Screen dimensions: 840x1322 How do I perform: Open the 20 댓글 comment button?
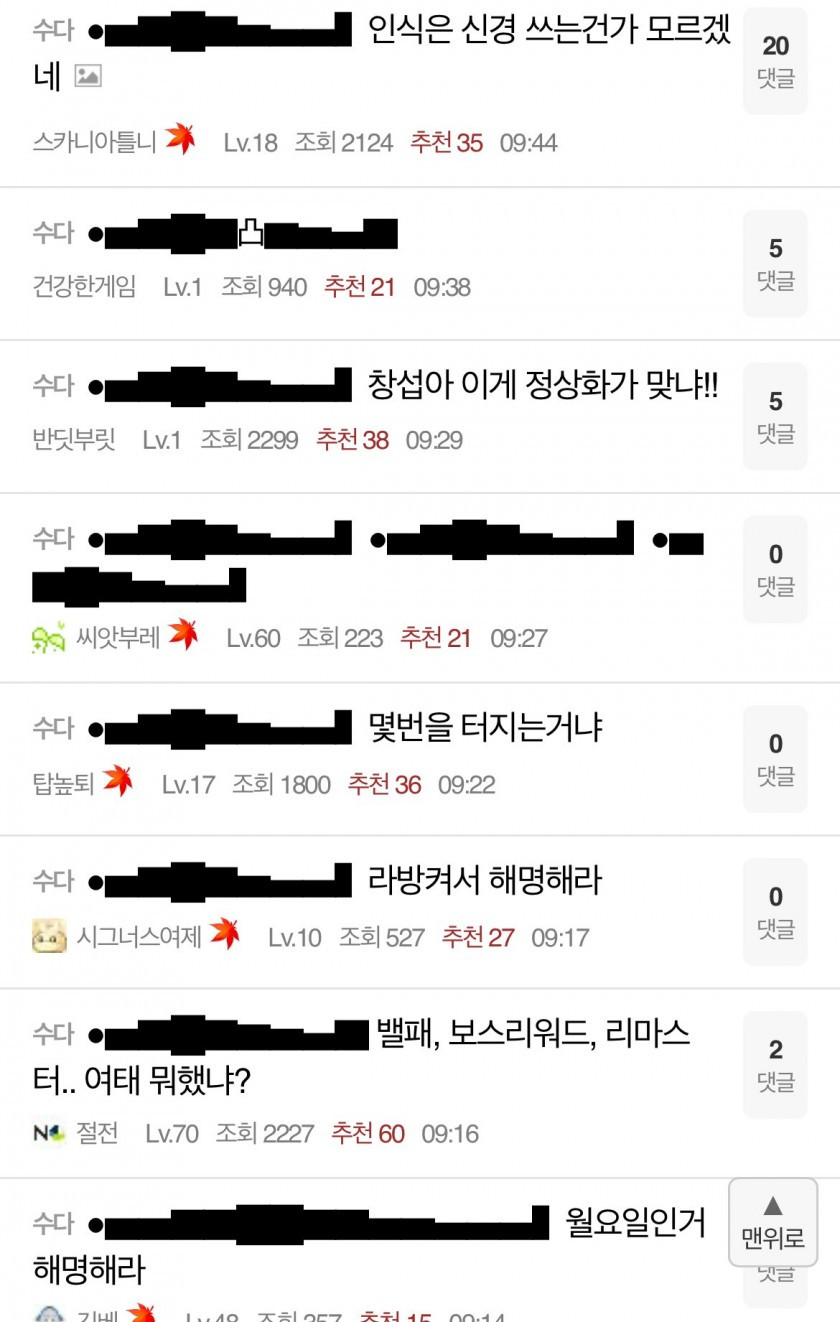[x=775, y=60]
